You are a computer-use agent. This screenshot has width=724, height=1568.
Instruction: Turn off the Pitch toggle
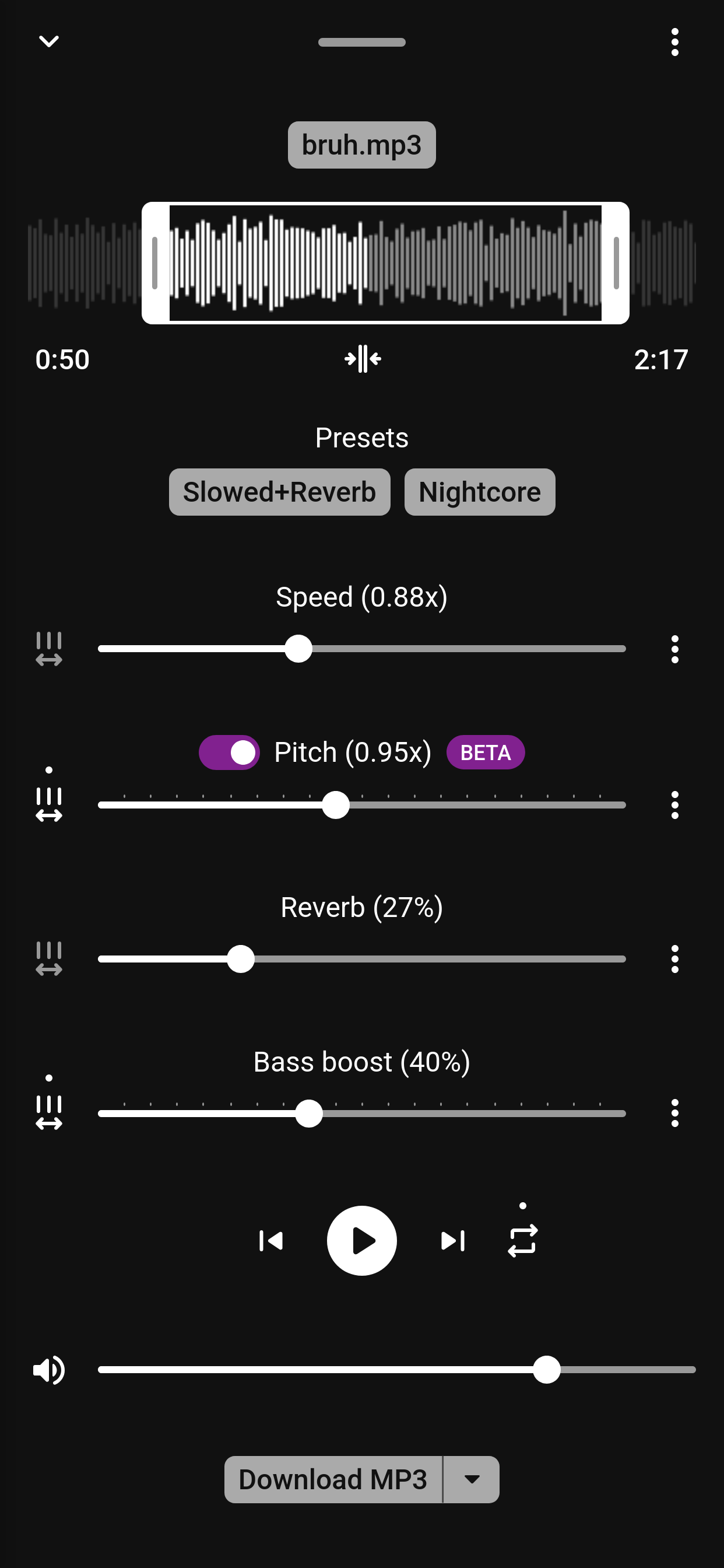point(229,752)
